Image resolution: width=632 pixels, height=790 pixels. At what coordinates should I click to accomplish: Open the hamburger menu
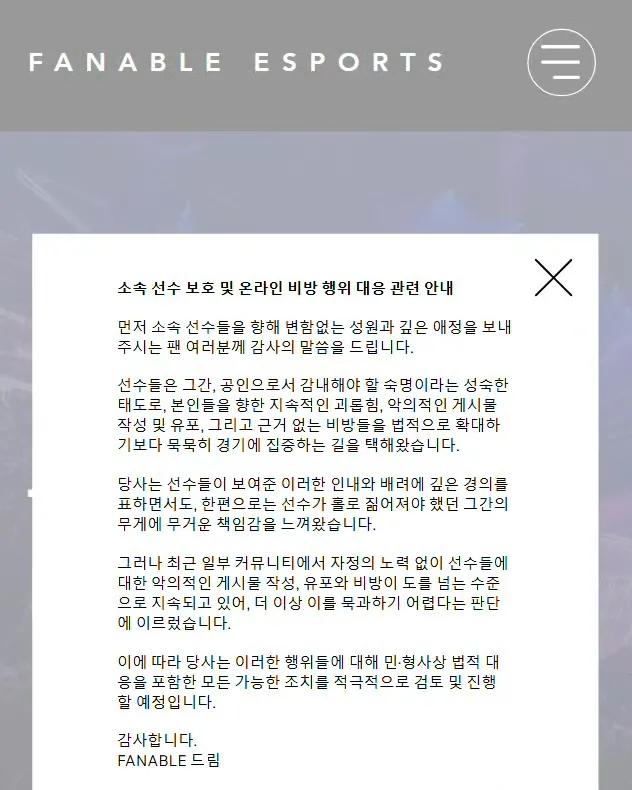pos(561,62)
